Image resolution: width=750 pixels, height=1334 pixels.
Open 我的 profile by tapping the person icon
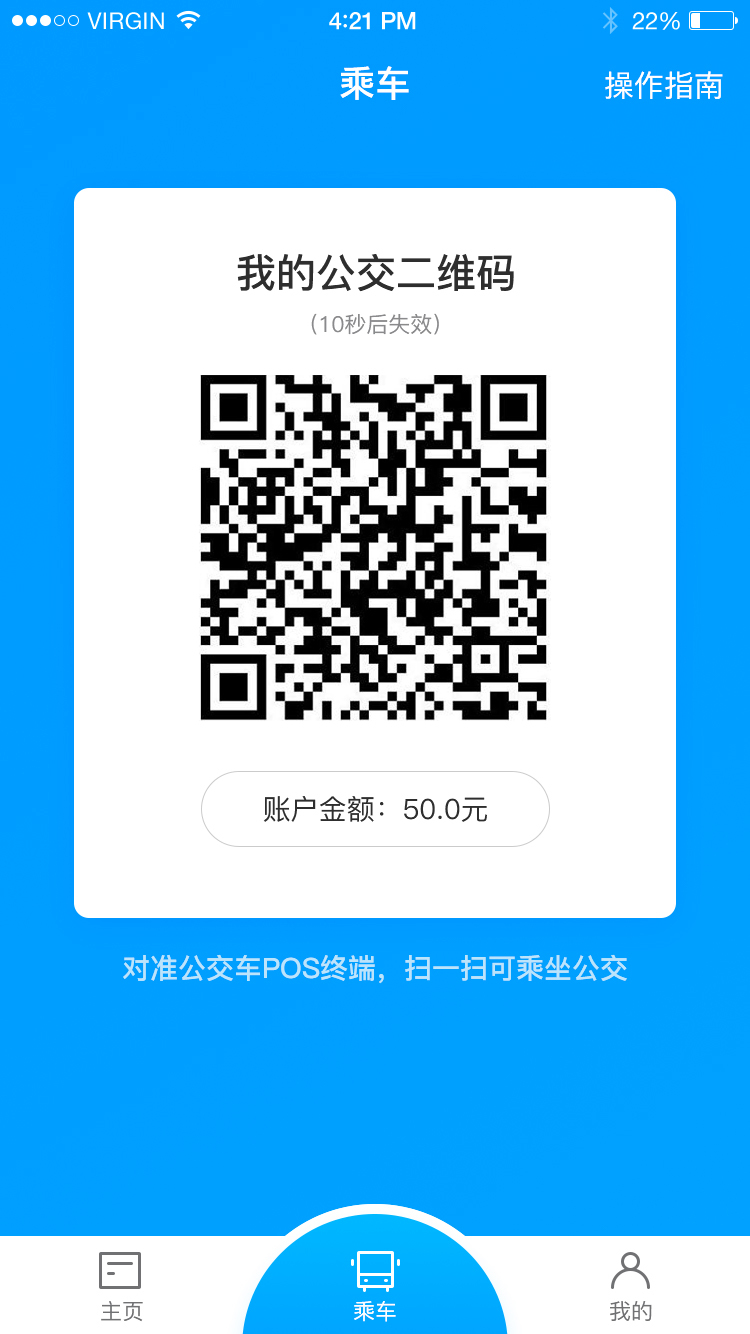[x=630, y=1269]
